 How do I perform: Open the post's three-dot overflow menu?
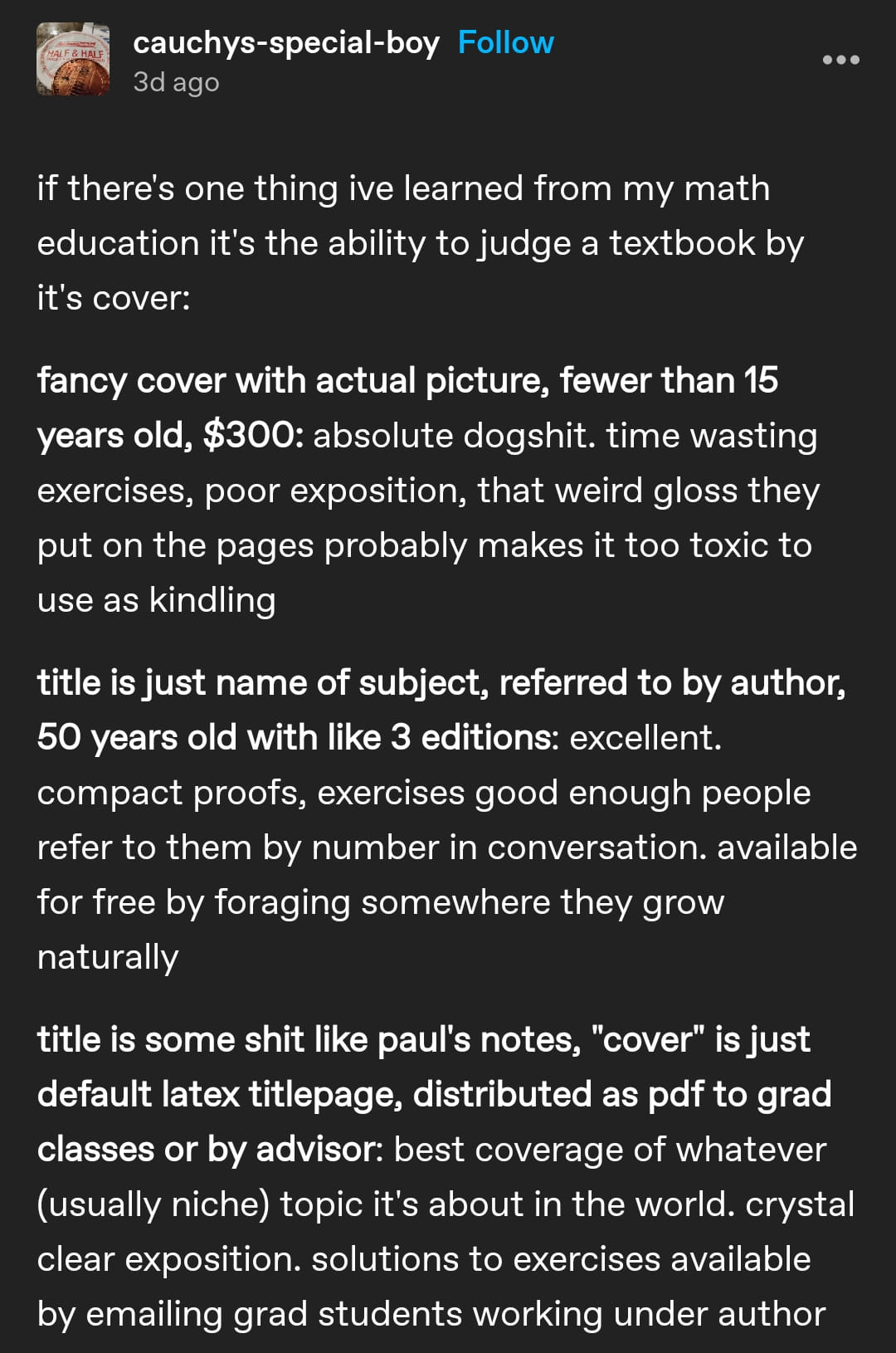tap(840, 60)
